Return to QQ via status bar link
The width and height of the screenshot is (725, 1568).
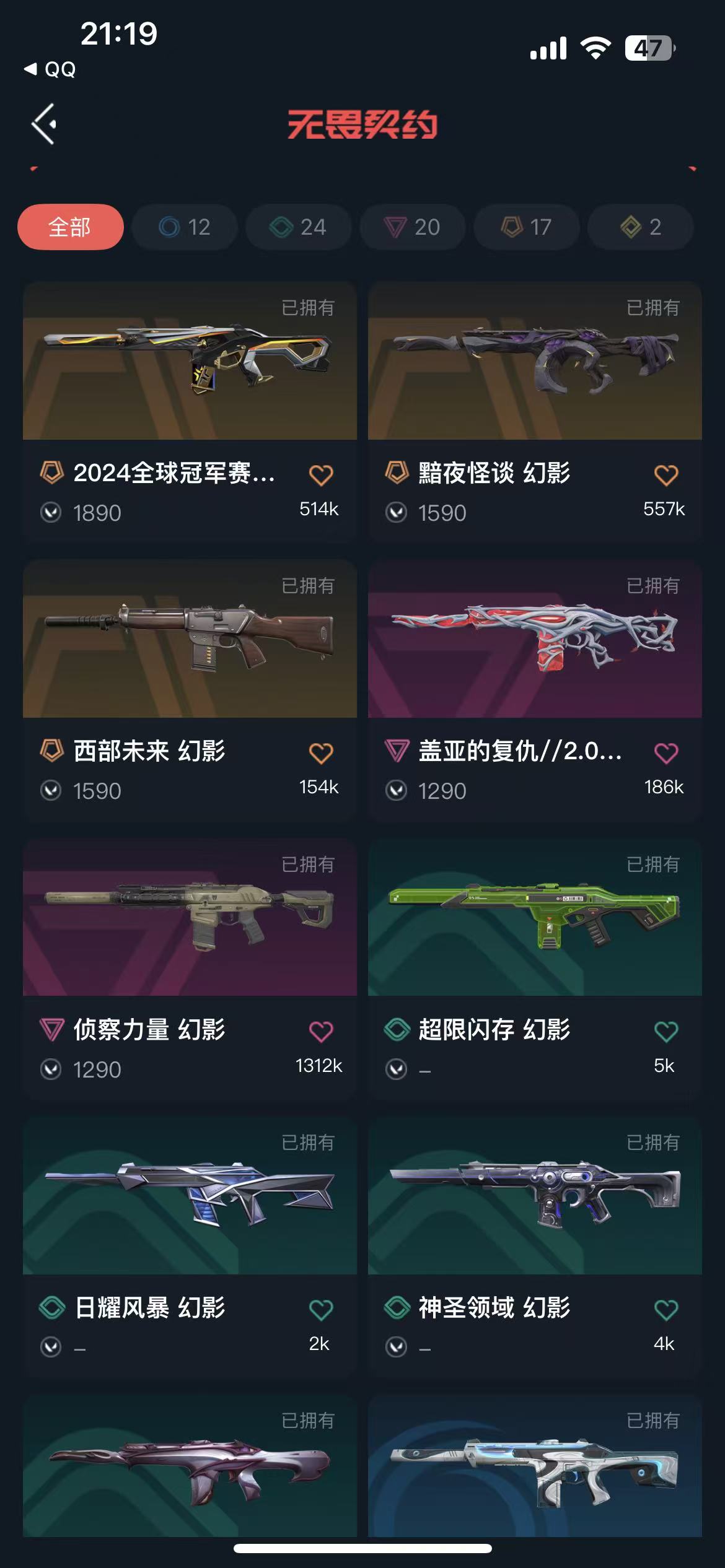pyautogui.click(x=51, y=69)
